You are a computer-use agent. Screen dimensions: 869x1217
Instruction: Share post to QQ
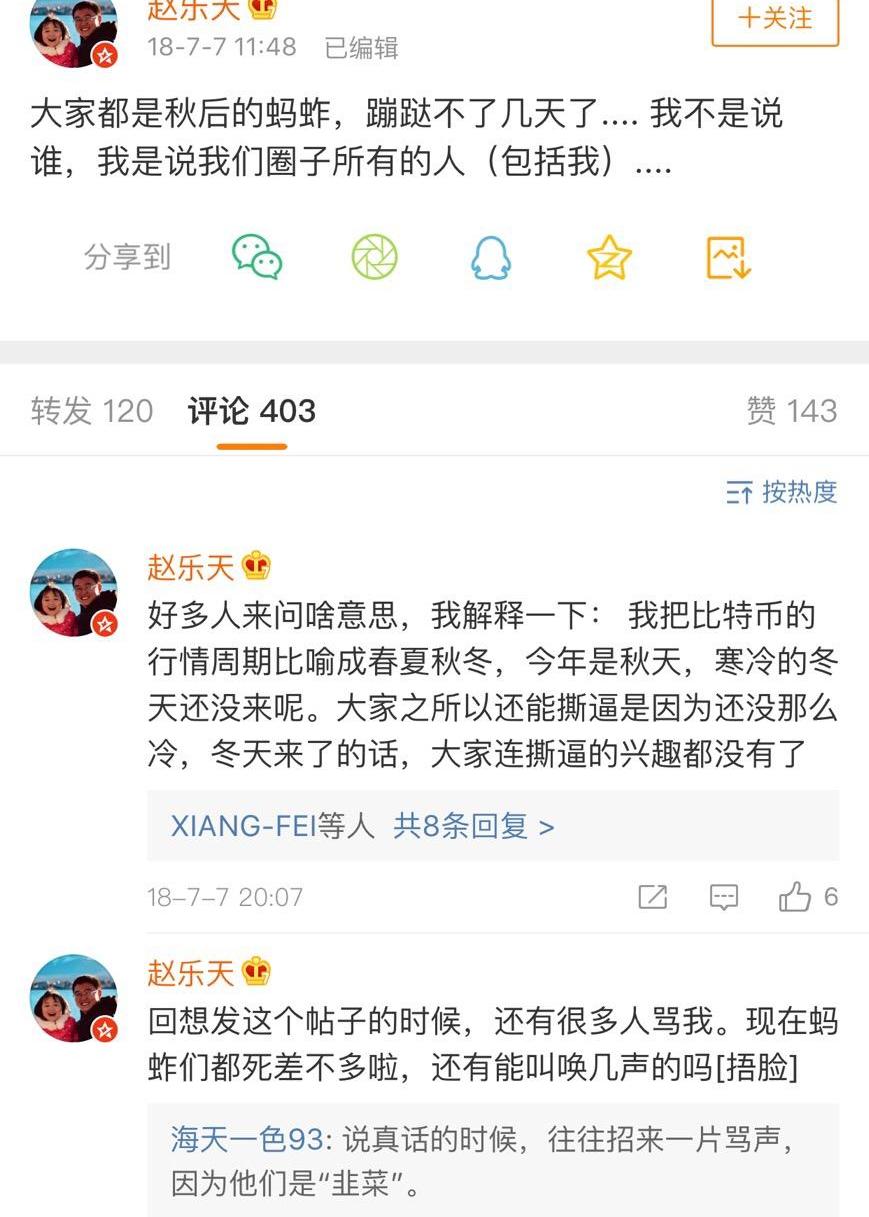(x=491, y=258)
